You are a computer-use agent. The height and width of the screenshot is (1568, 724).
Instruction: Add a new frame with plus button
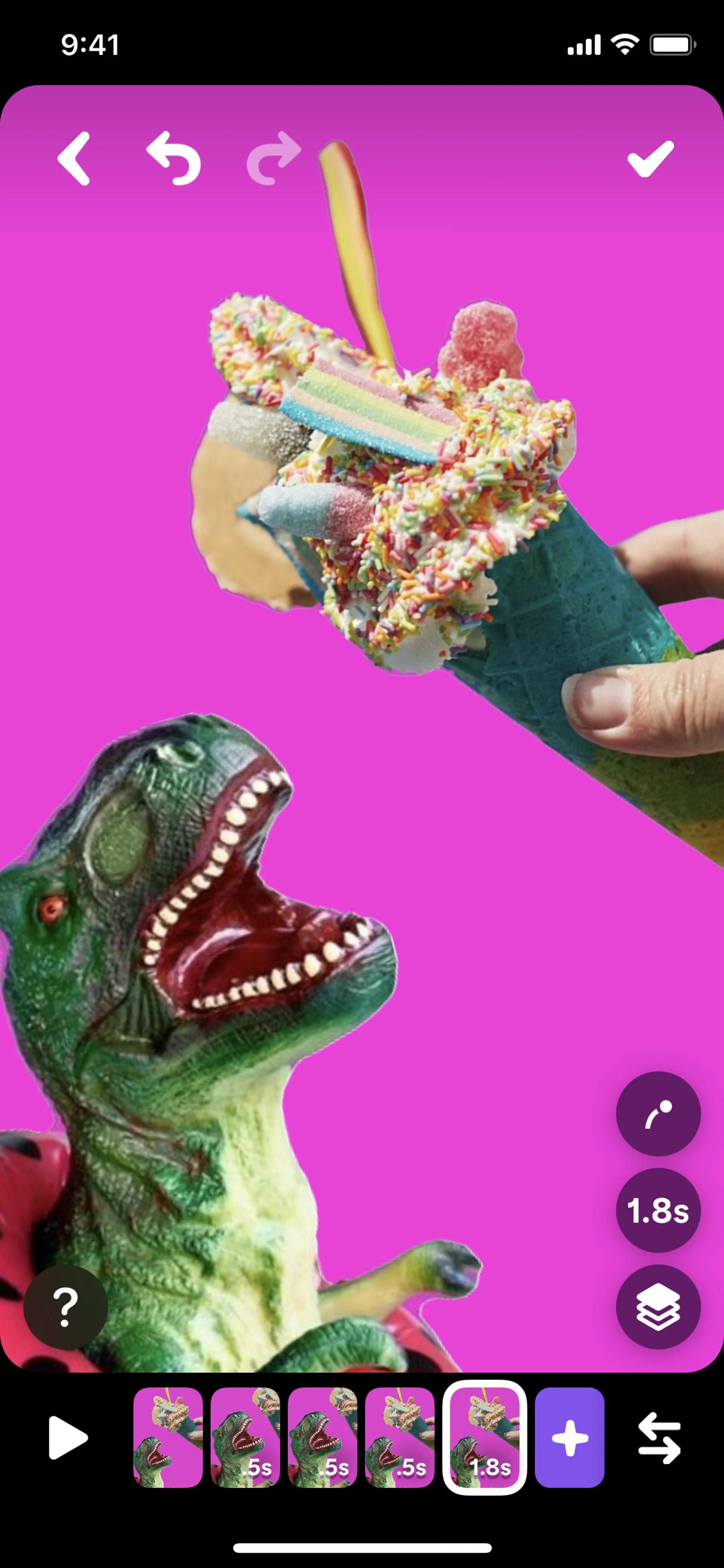[x=569, y=1438]
